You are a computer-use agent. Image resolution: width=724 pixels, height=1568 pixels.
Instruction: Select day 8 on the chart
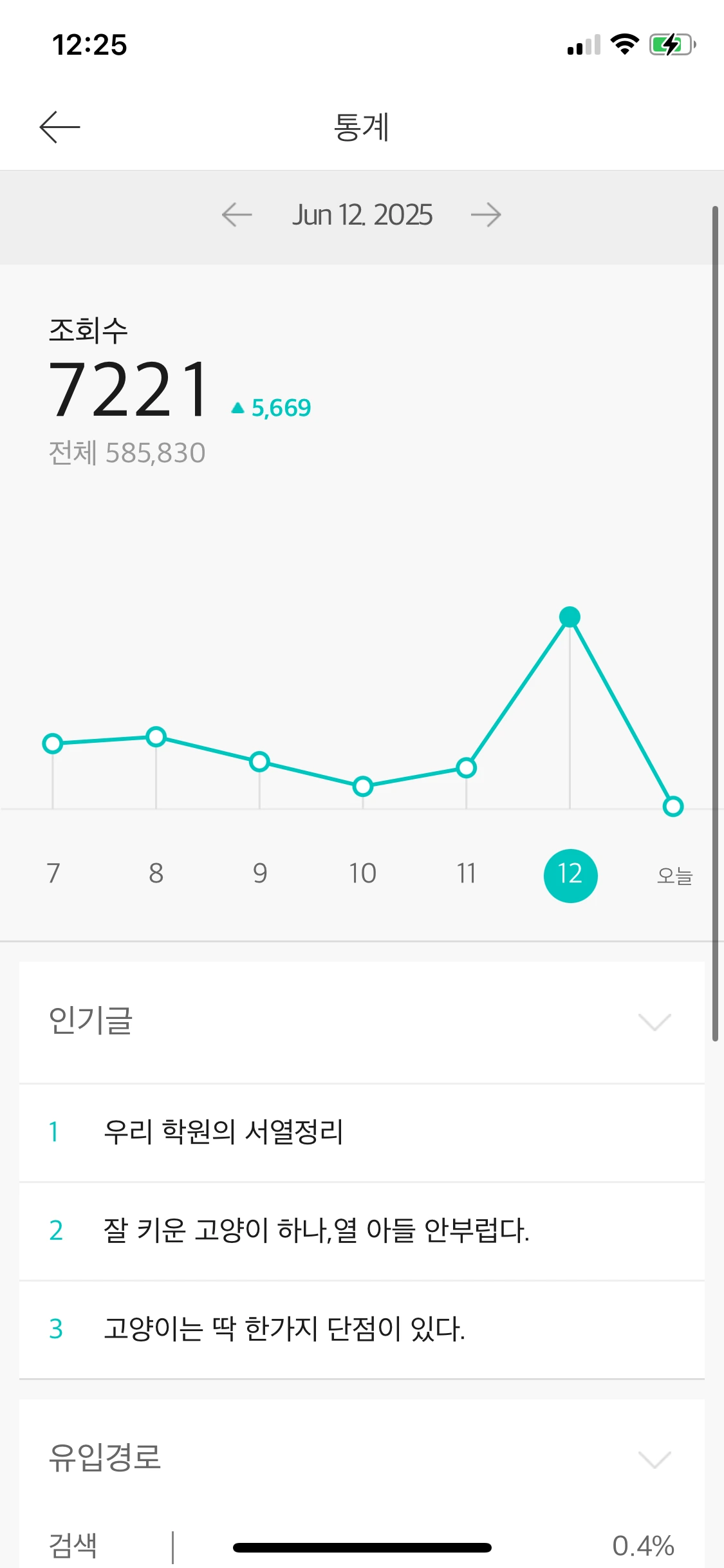click(x=156, y=873)
